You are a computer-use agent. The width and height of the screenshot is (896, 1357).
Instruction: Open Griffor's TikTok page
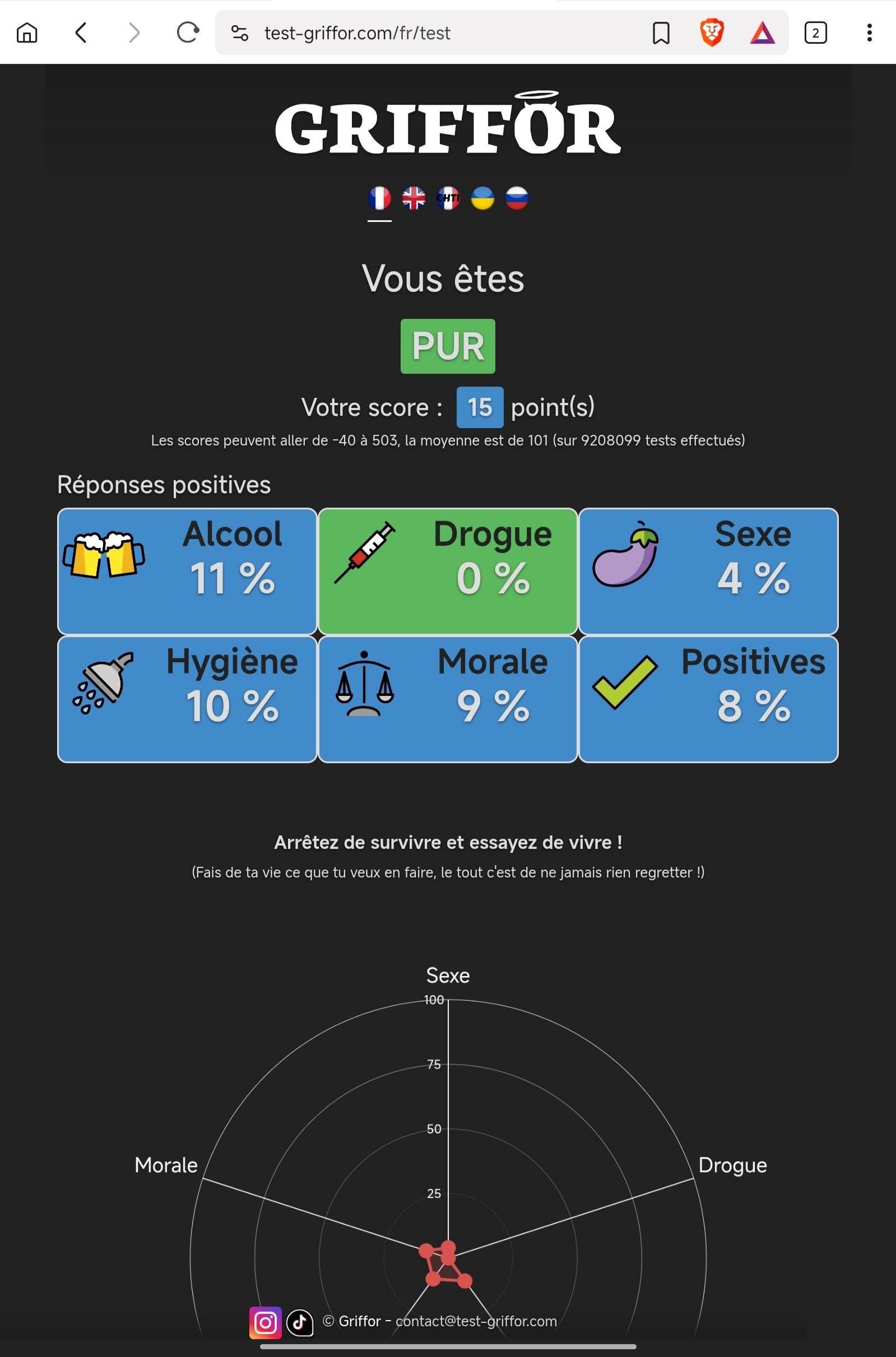click(299, 1322)
